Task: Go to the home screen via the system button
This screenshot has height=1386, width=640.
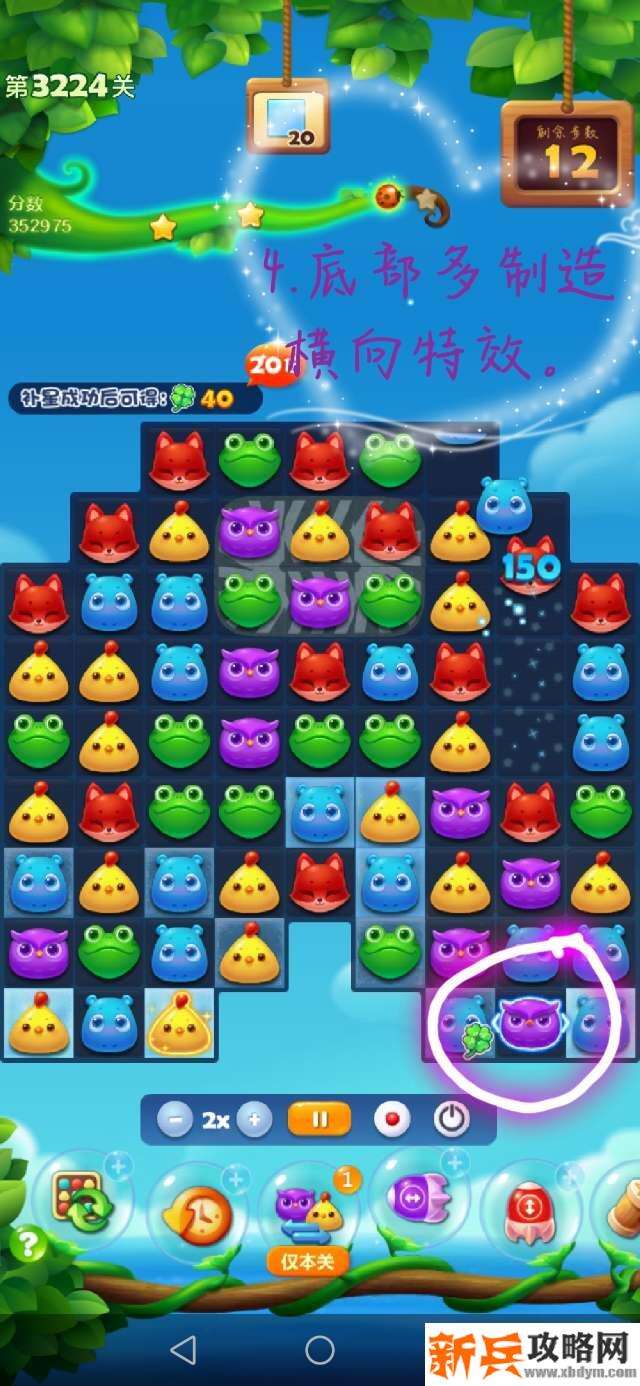Action: pyautogui.click(x=320, y=1351)
